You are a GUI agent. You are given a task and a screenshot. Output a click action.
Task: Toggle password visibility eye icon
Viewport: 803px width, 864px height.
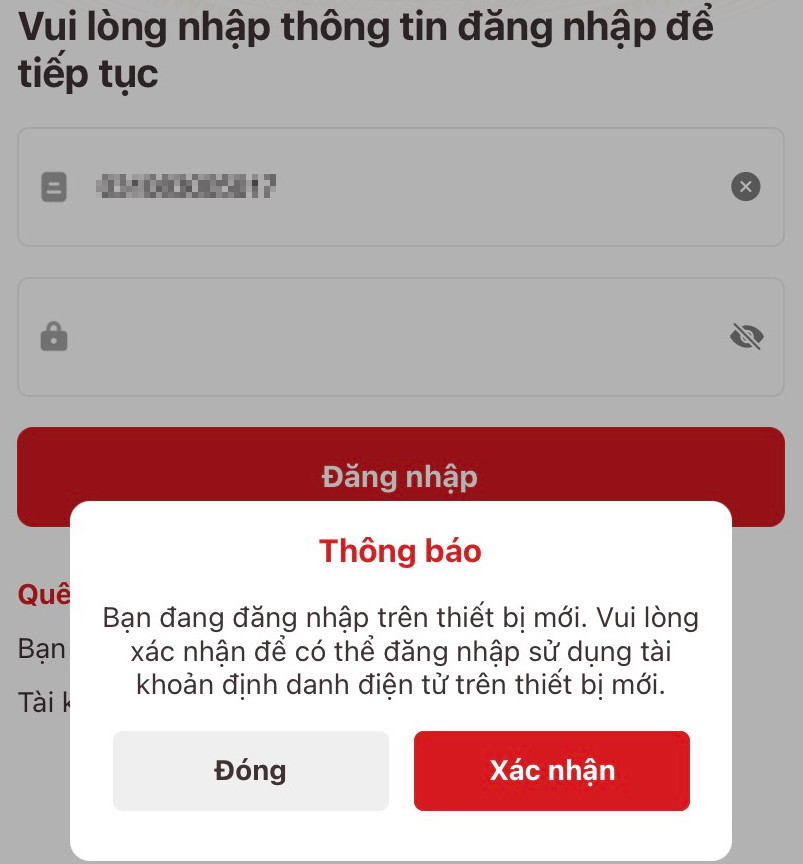[x=746, y=337]
